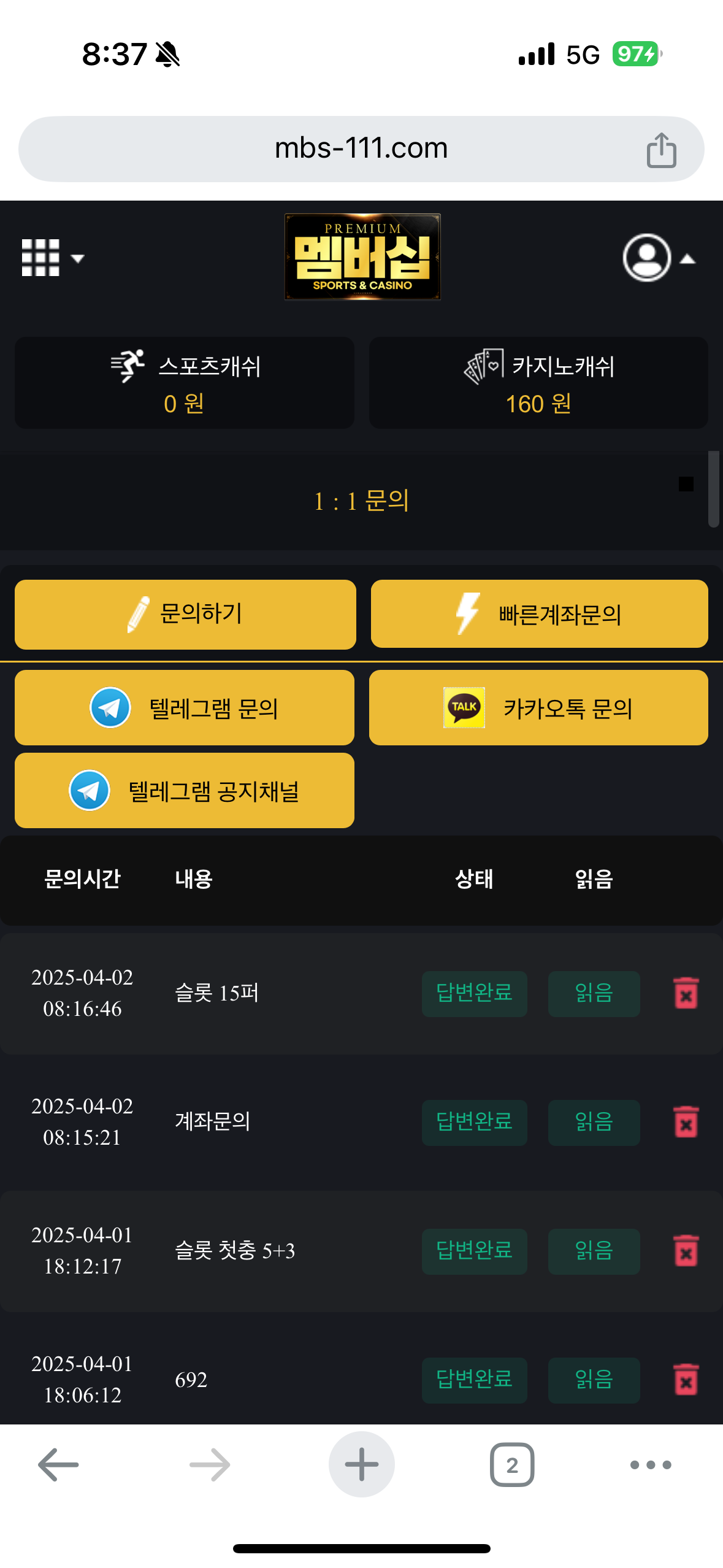Select 빠른계좌문의 quick account inquiry
This screenshot has width=723, height=1568.
click(x=539, y=614)
